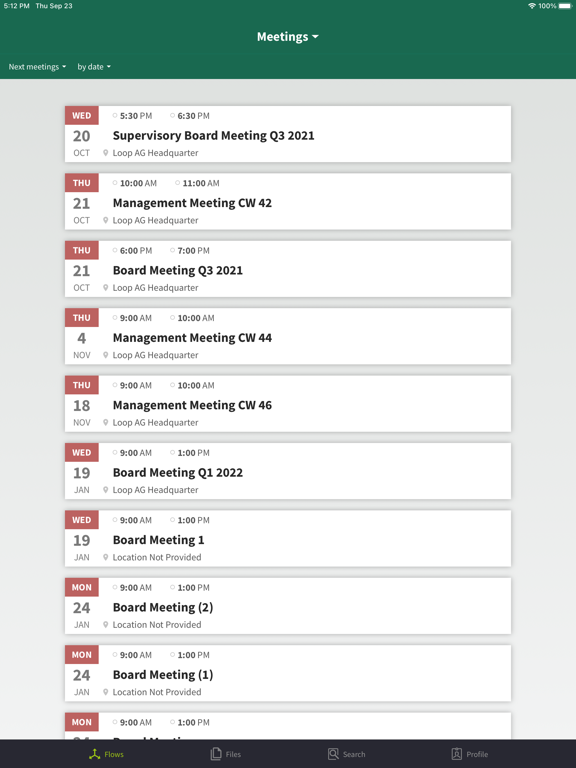This screenshot has width=576, height=768.
Task: Open the Board Meeting (2) card
Action: [x=288, y=606]
